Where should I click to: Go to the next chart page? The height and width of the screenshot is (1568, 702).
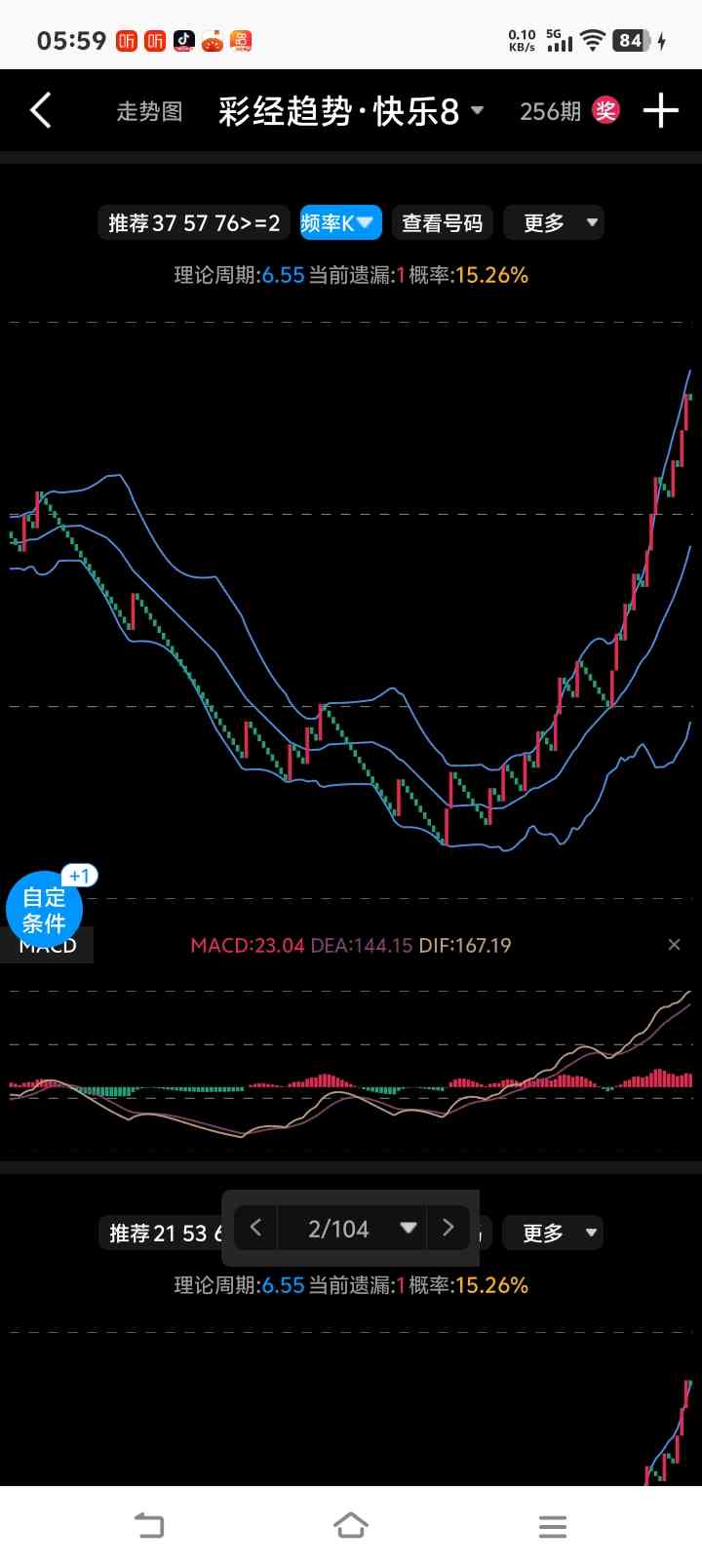448,1228
